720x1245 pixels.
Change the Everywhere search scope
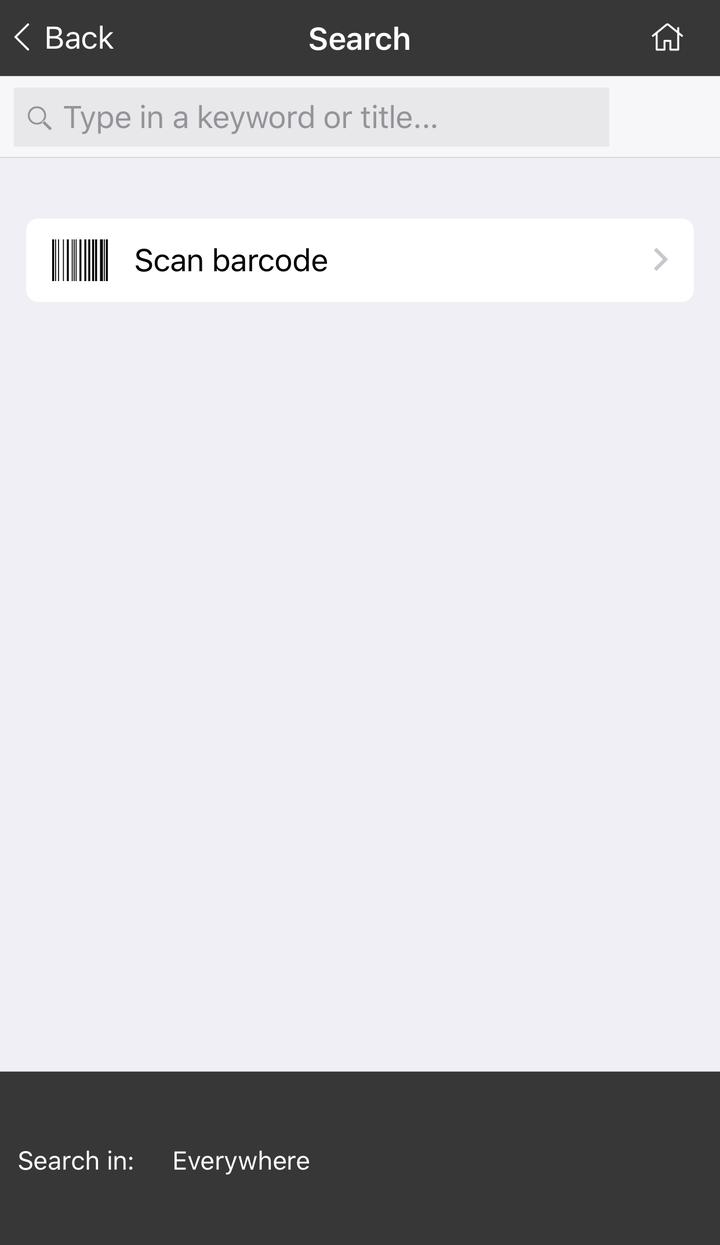[x=241, y=1161]
